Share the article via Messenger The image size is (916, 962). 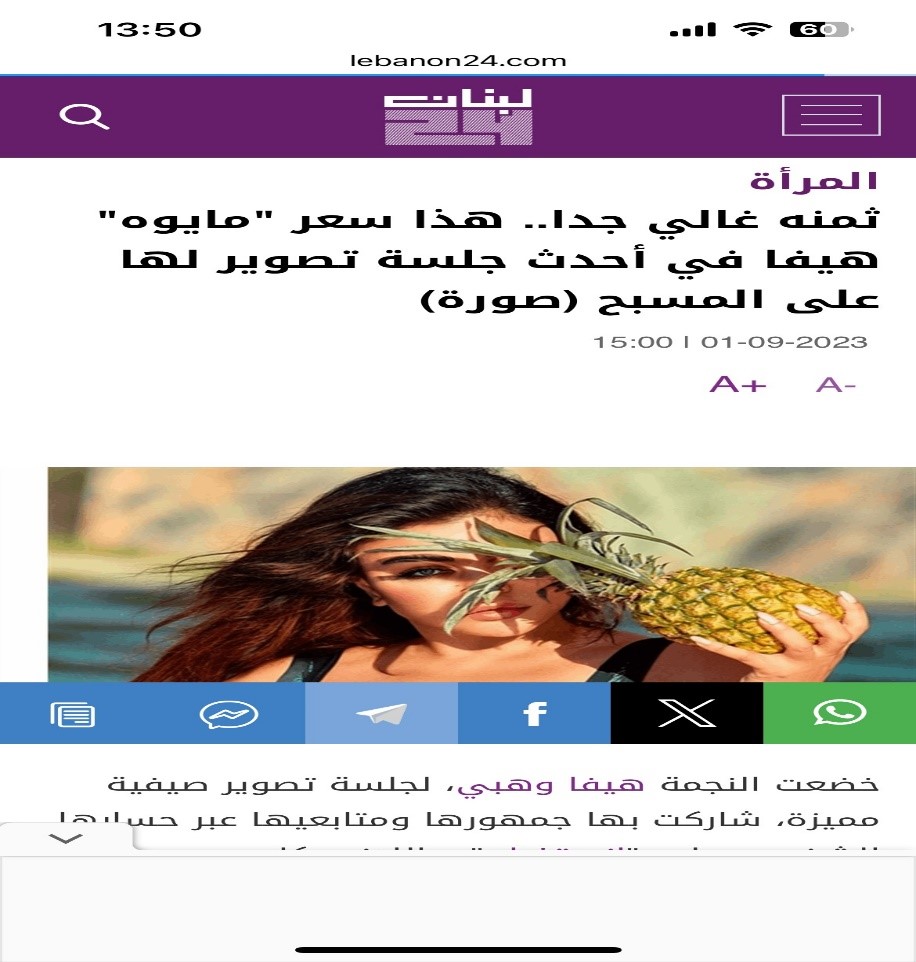pos(228,713)
